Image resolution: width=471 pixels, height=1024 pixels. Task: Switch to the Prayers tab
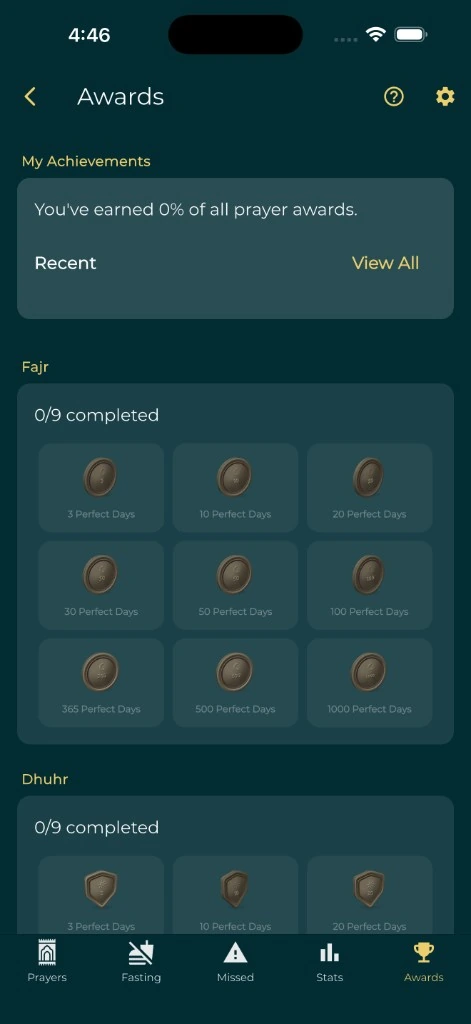click(47, 961)
